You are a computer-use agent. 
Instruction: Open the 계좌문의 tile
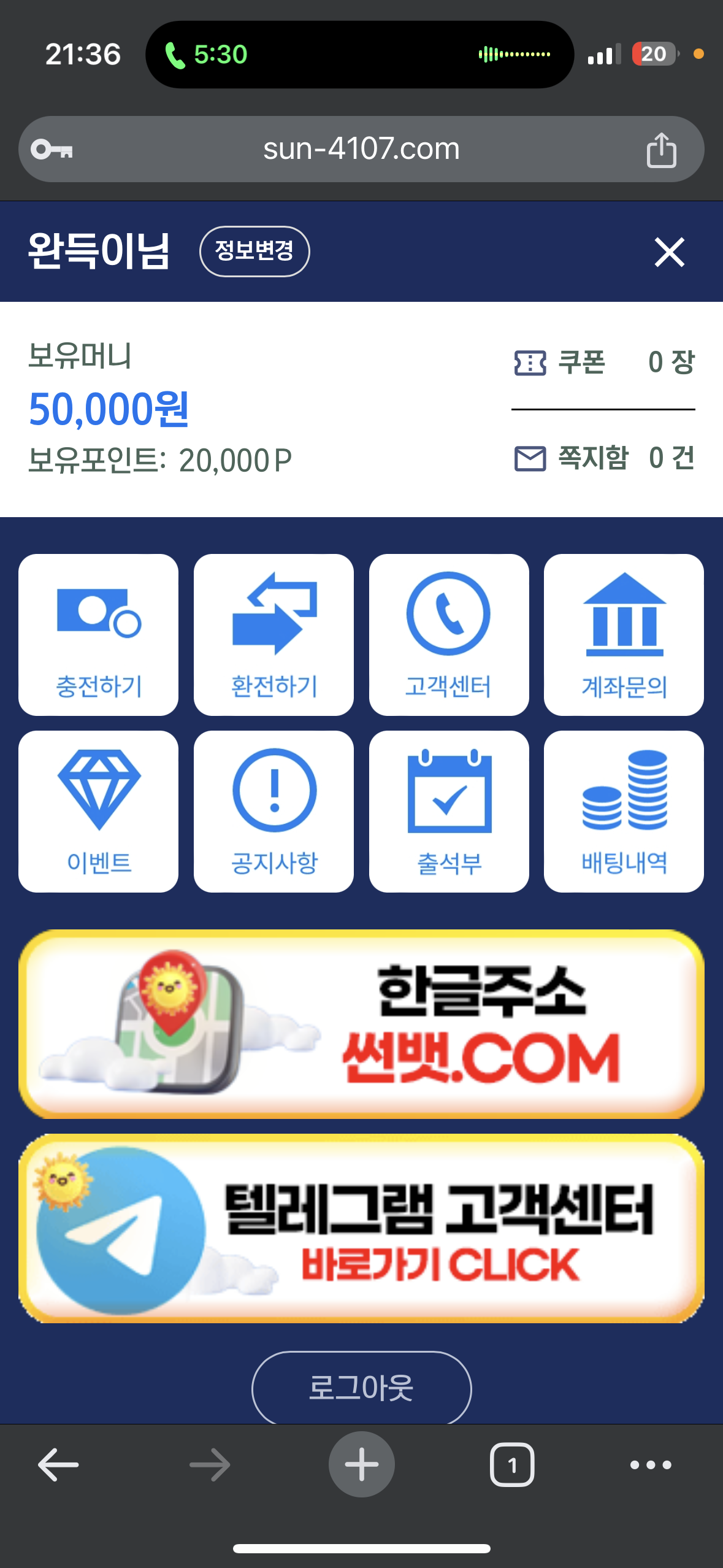[x=624, y=635]
